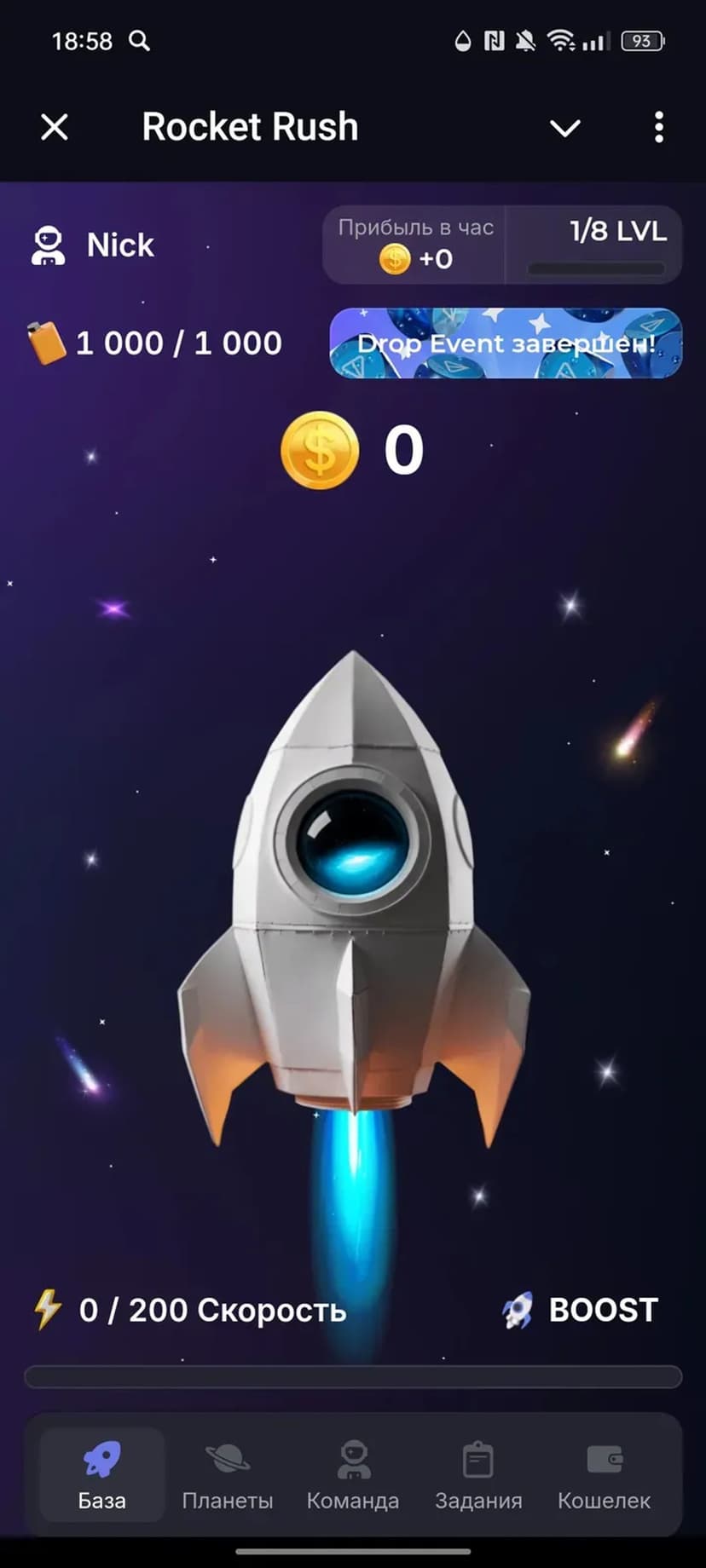Viewport: 706px width, 1568px height.
Task: Open Nick's profile
Action: 94,245
